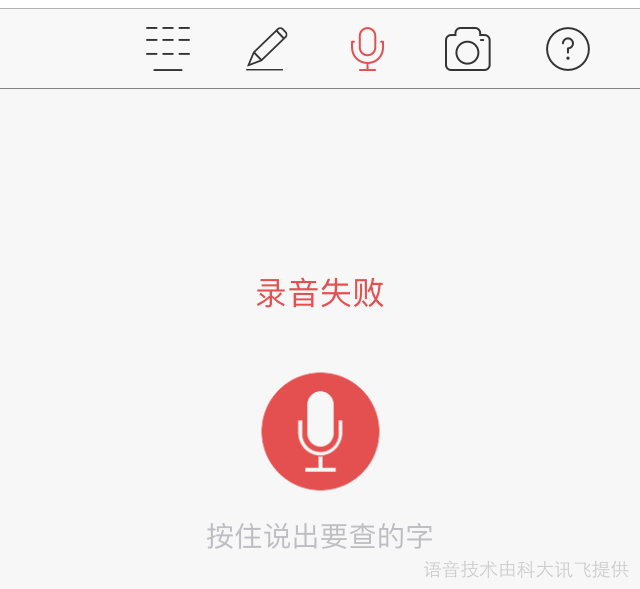The width and height of the screenshot is (640, 589).
Task: Switch to handwriting input with the pencil icon
Action: tap(267, 48)
